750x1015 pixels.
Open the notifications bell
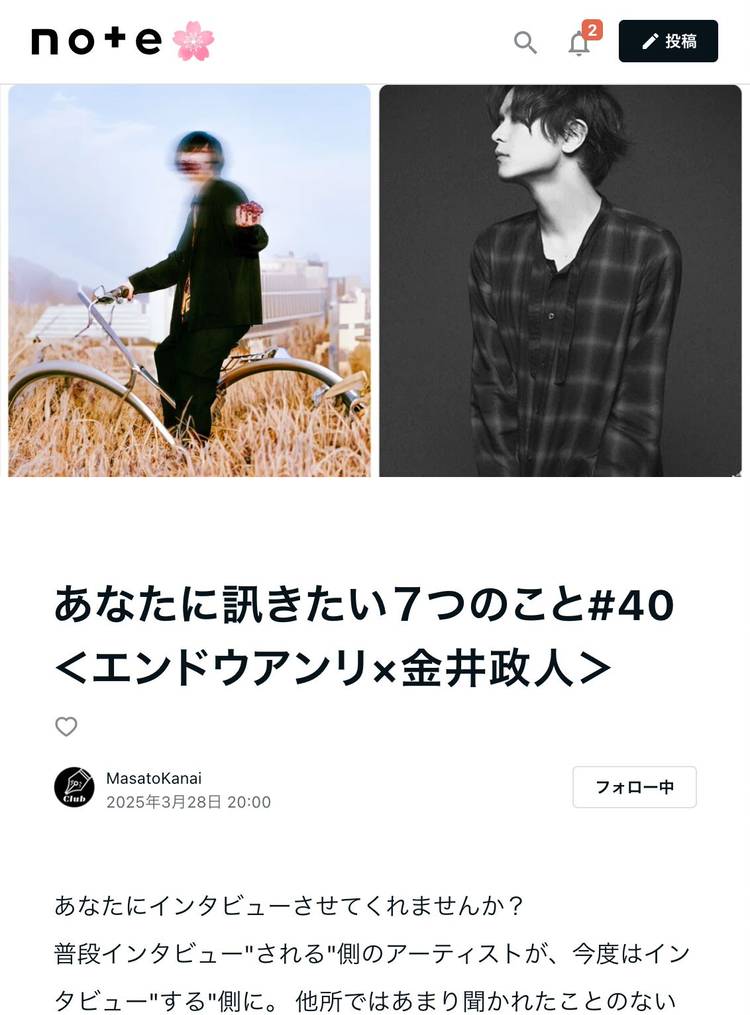point(579,43)
